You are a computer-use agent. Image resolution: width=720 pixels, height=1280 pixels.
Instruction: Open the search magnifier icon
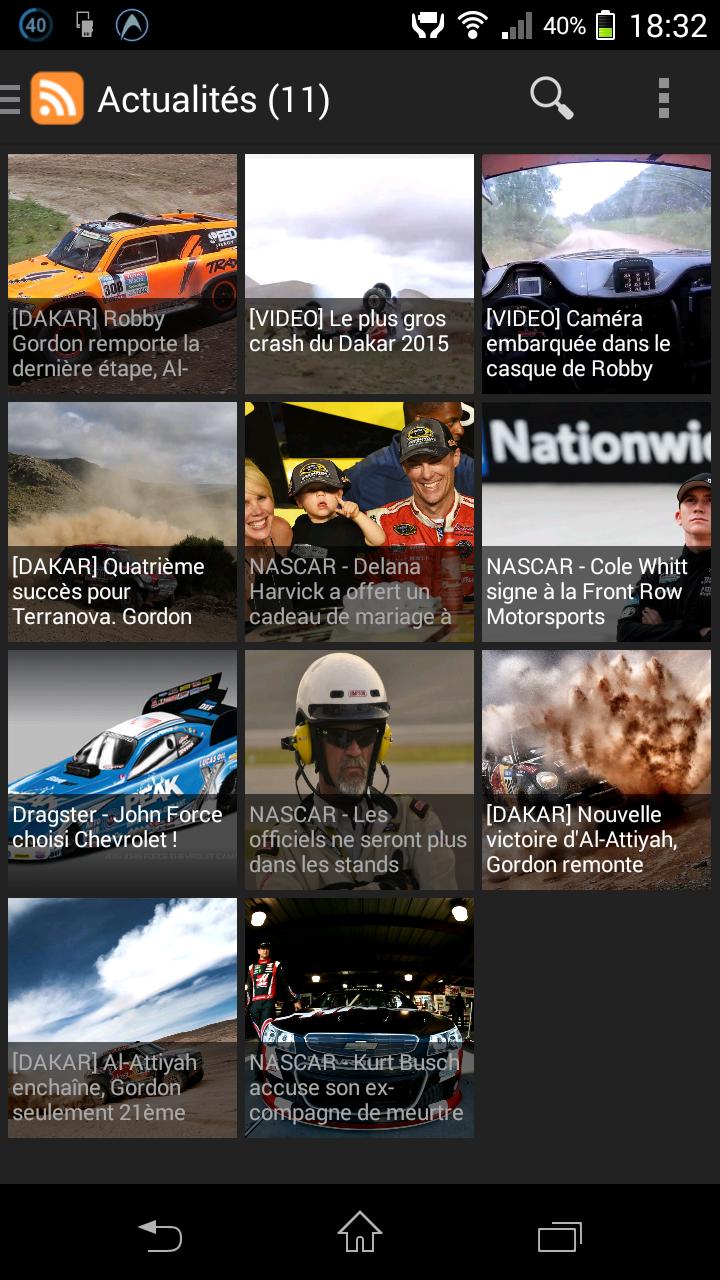[551, 99]
